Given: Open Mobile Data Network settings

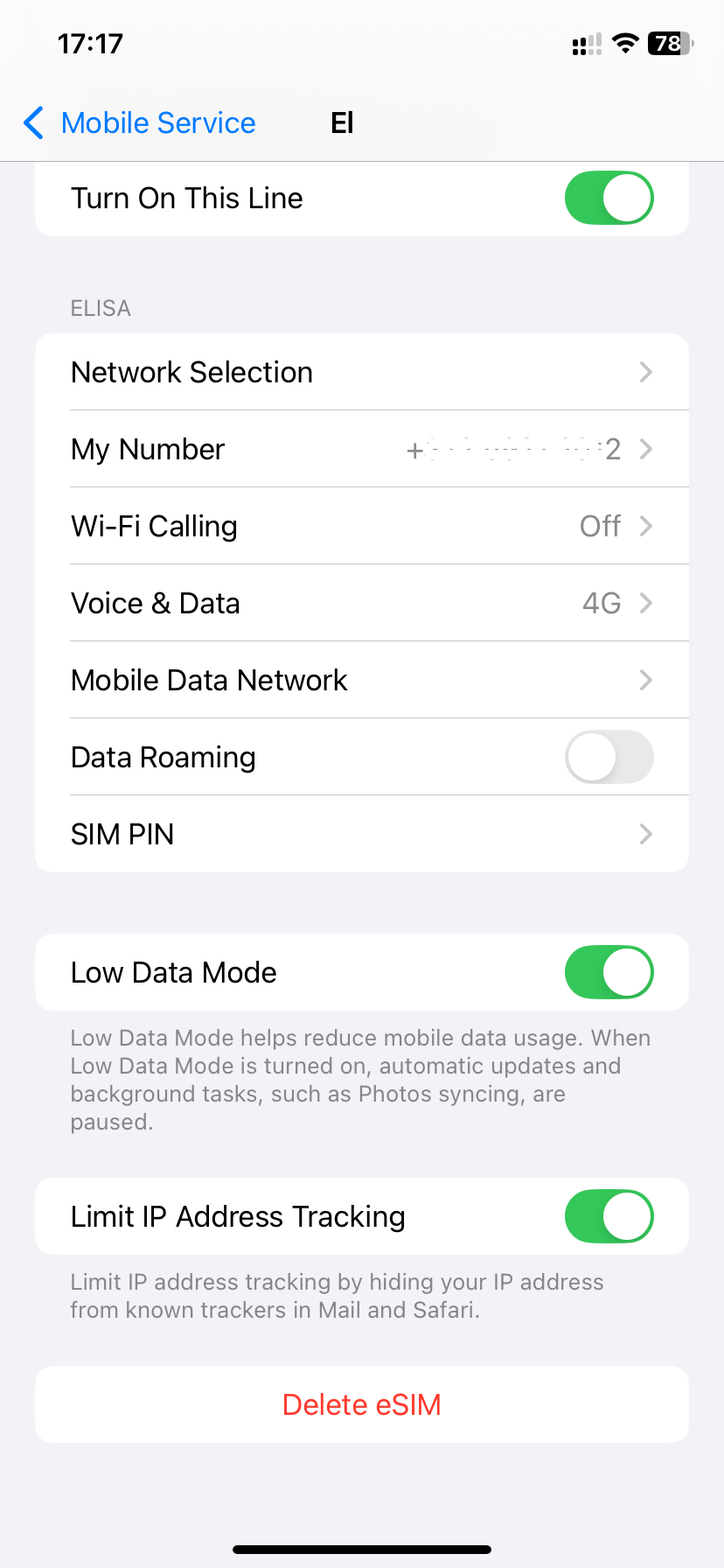Looking at the screenshot, I should pyautogui.click(x=362, y=681).
